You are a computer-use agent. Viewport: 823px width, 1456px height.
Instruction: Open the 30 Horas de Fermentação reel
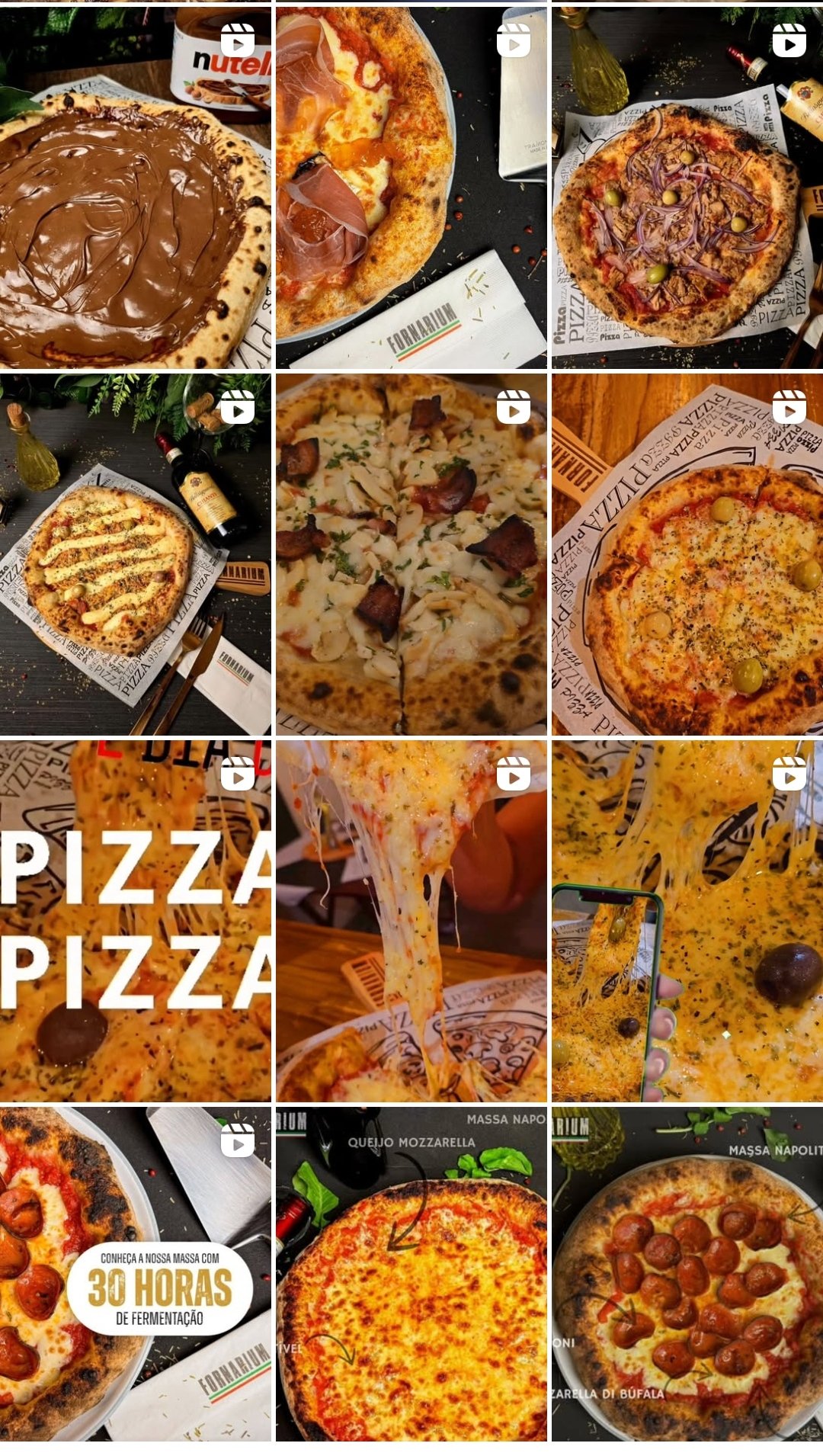coord(135,1273)
